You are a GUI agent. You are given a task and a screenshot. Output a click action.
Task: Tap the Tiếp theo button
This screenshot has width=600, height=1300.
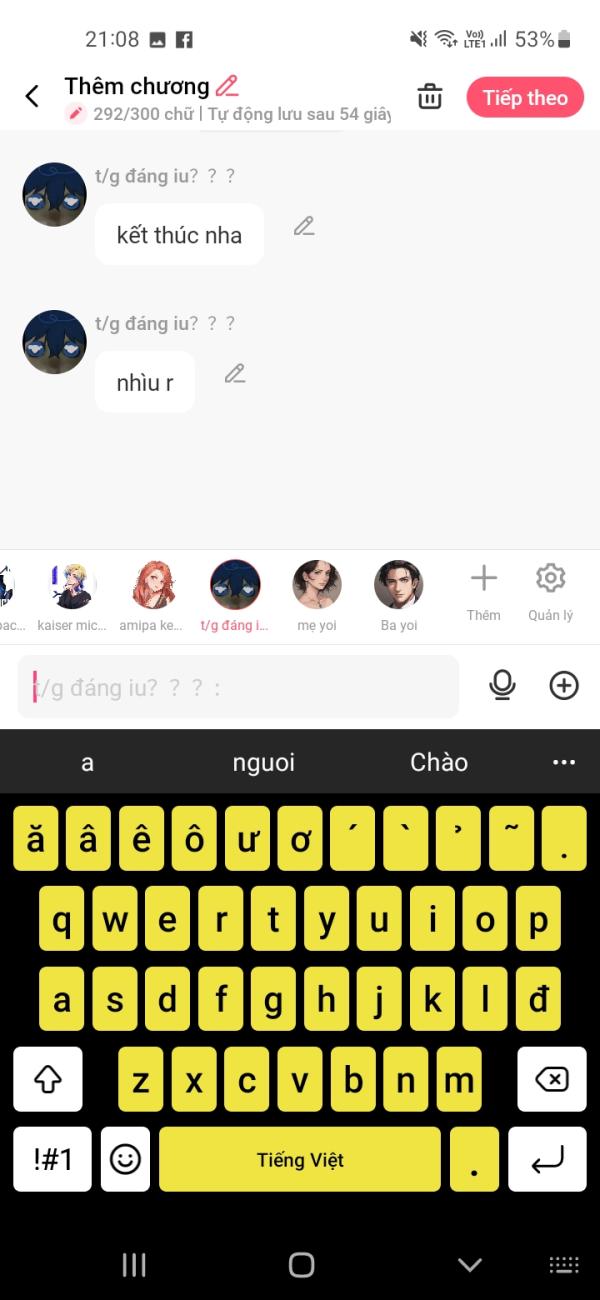[x=525, y=98]
